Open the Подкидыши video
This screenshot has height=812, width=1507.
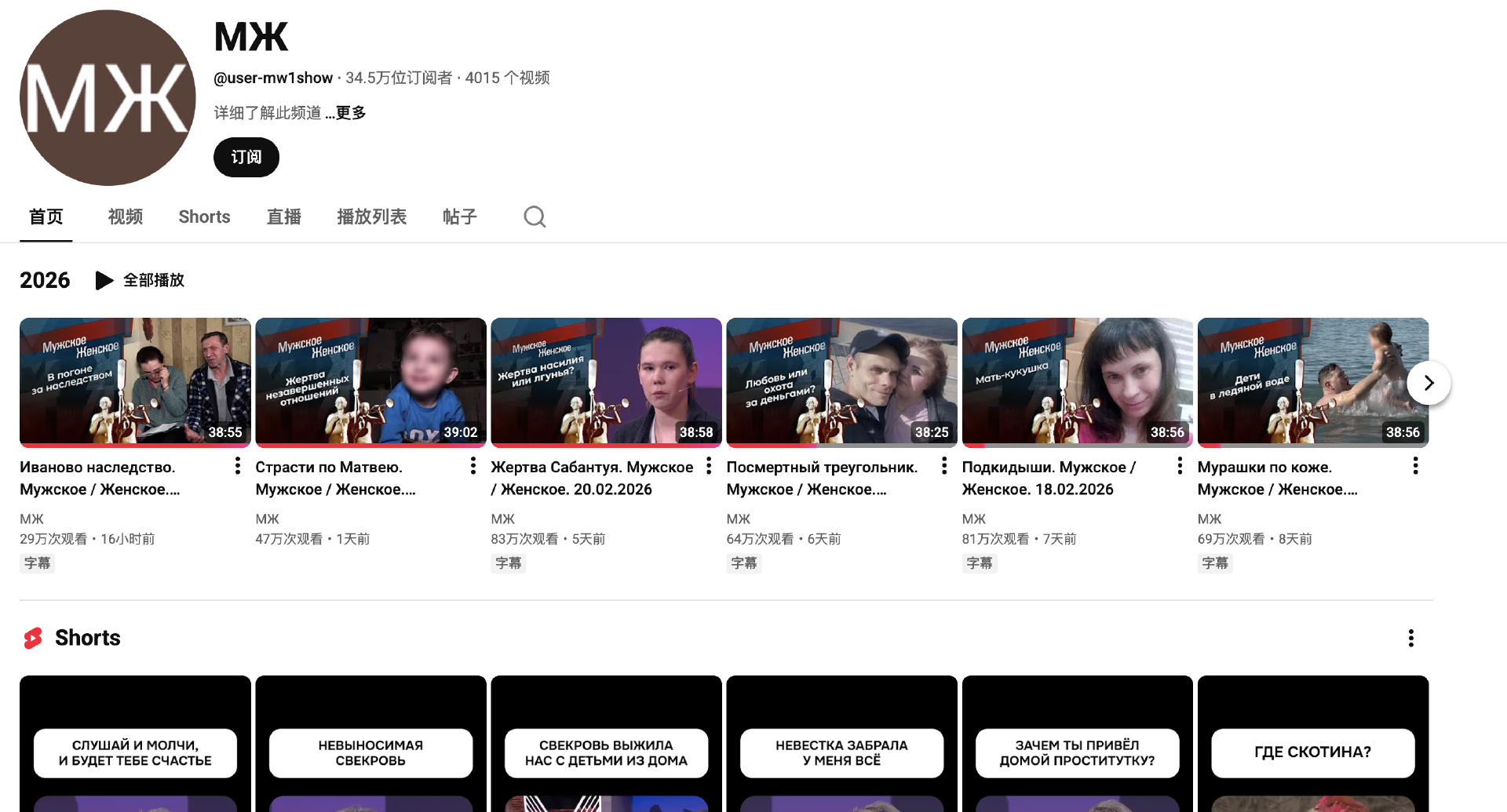point(1077,382)
